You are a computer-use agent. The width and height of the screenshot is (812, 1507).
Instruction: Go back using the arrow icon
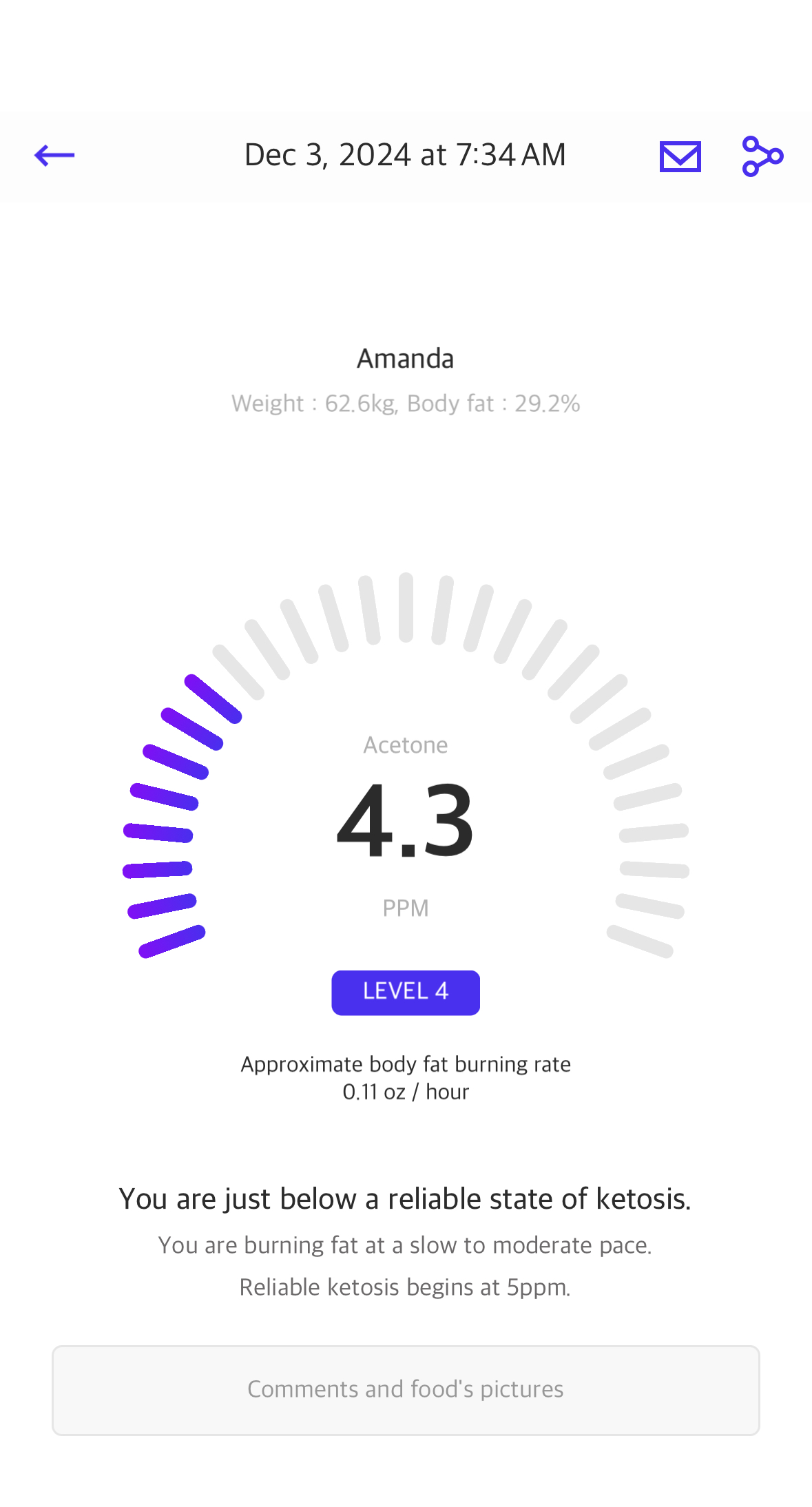coord(54,156)
